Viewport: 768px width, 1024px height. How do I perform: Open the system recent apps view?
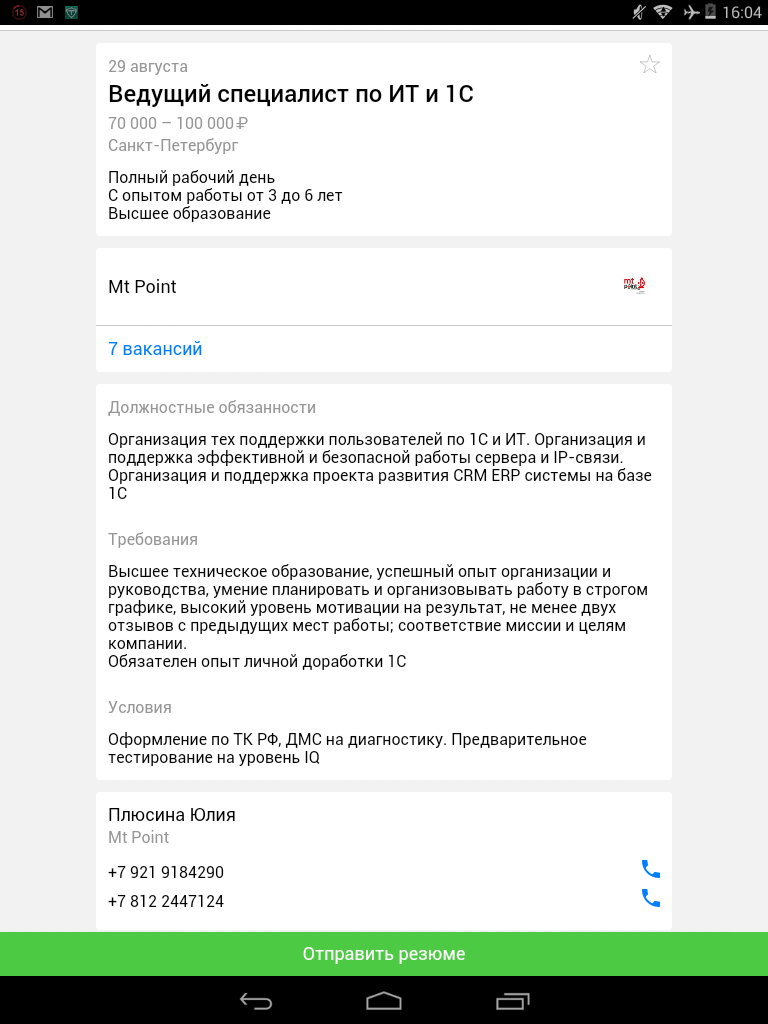tap(512, 1001)
